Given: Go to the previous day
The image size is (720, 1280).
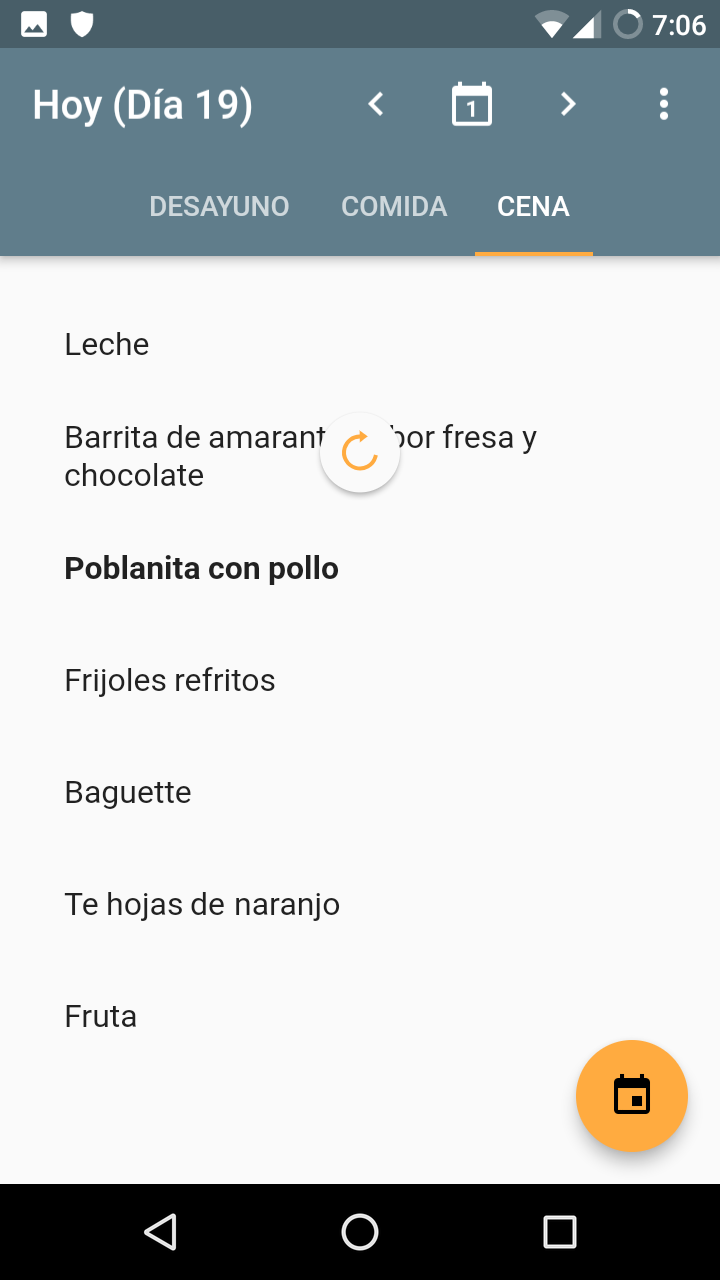Looking at the screenshot, I should coord(376,104).
